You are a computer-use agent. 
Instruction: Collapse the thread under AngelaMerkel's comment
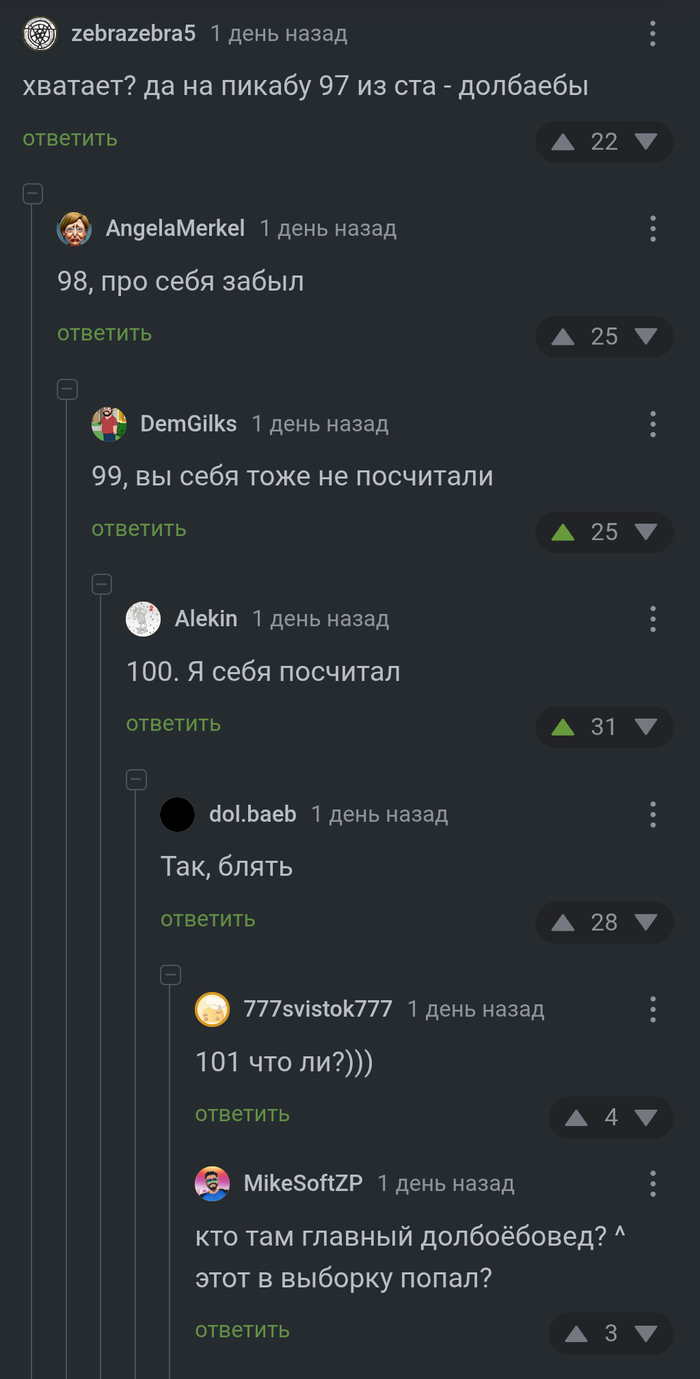pos(67,389)
